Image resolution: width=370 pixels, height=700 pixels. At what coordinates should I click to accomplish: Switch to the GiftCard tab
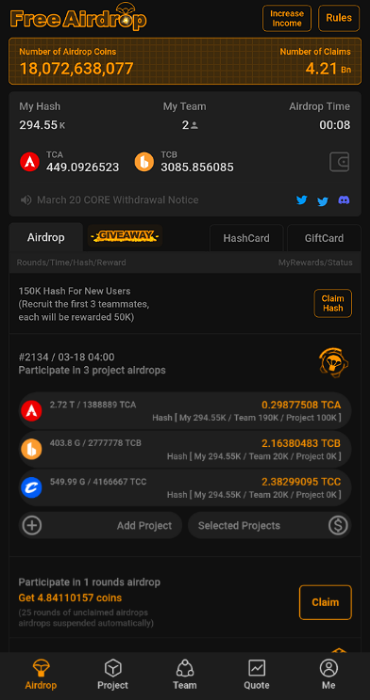point(324,238)
